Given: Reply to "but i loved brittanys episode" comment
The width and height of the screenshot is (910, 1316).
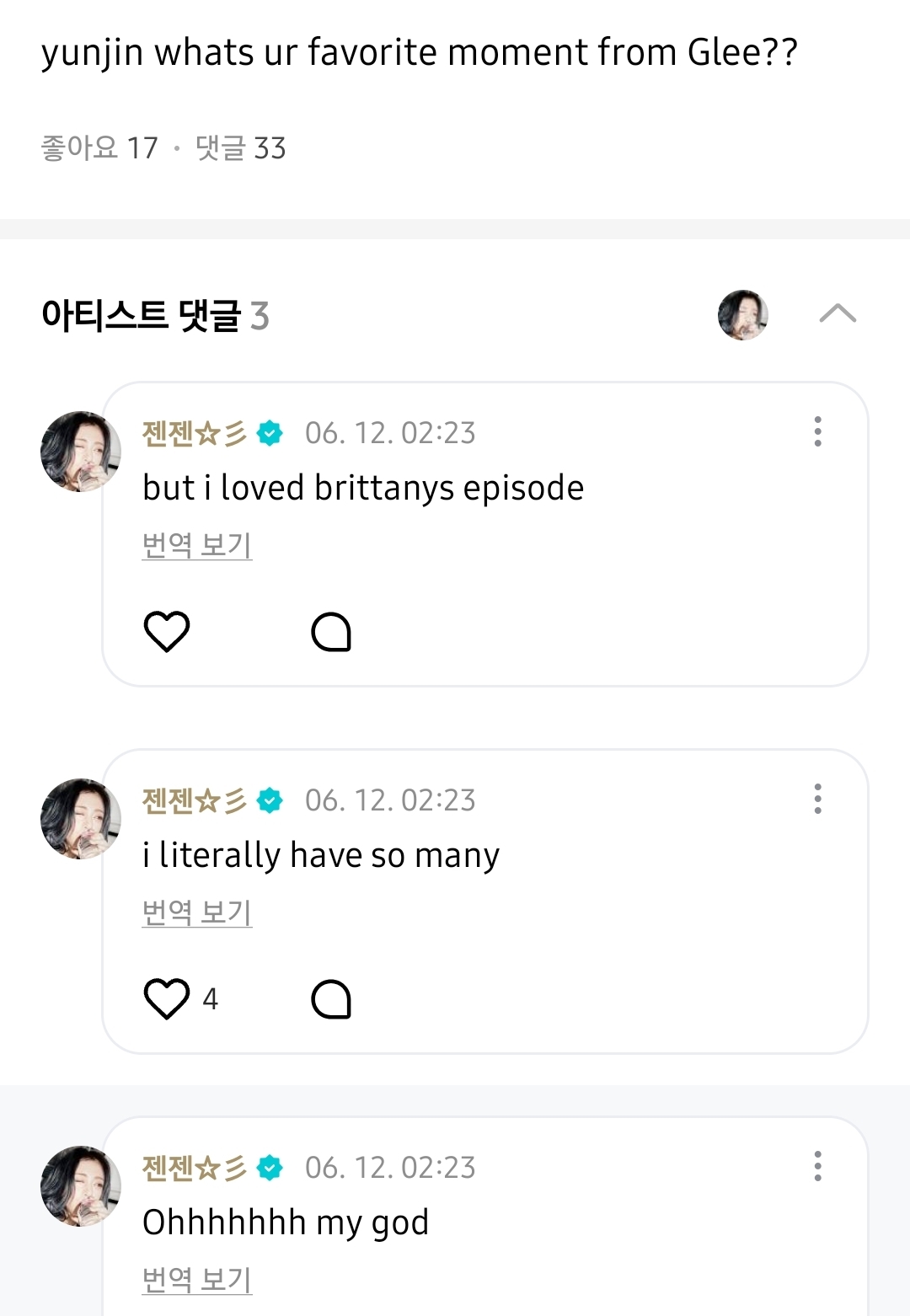Looking at the screenshot, I should [331, 632].
